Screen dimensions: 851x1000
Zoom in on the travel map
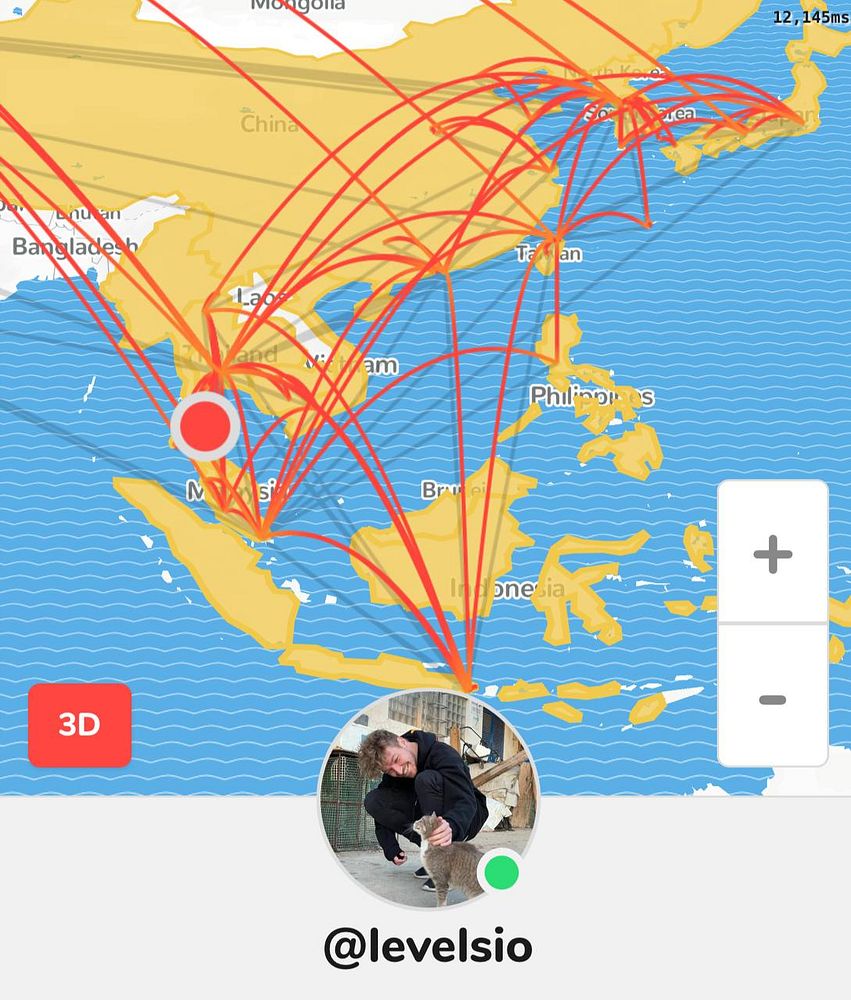[772, 553]
